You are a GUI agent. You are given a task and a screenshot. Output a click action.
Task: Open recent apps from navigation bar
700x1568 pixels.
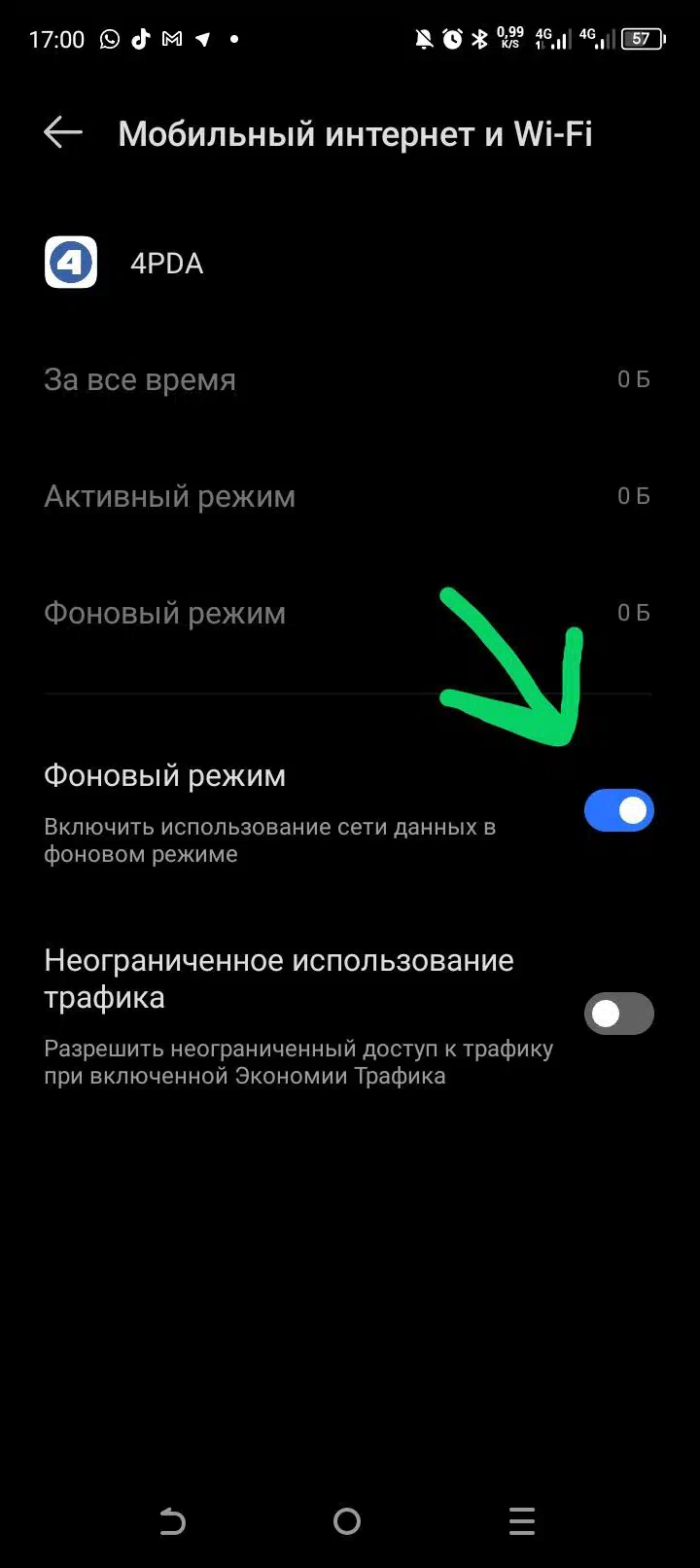point(522,1521)
